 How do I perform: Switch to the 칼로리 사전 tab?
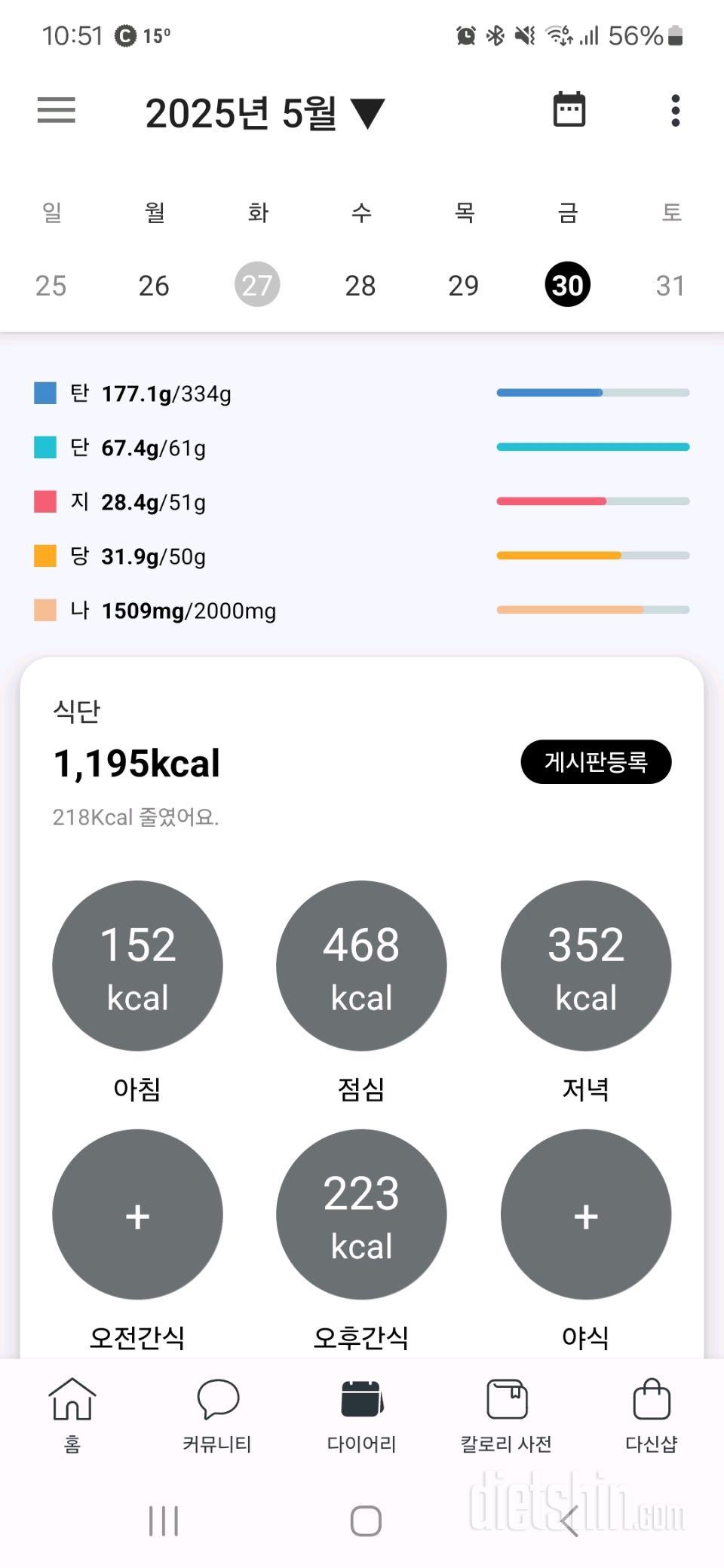[x=506, y=1414]
